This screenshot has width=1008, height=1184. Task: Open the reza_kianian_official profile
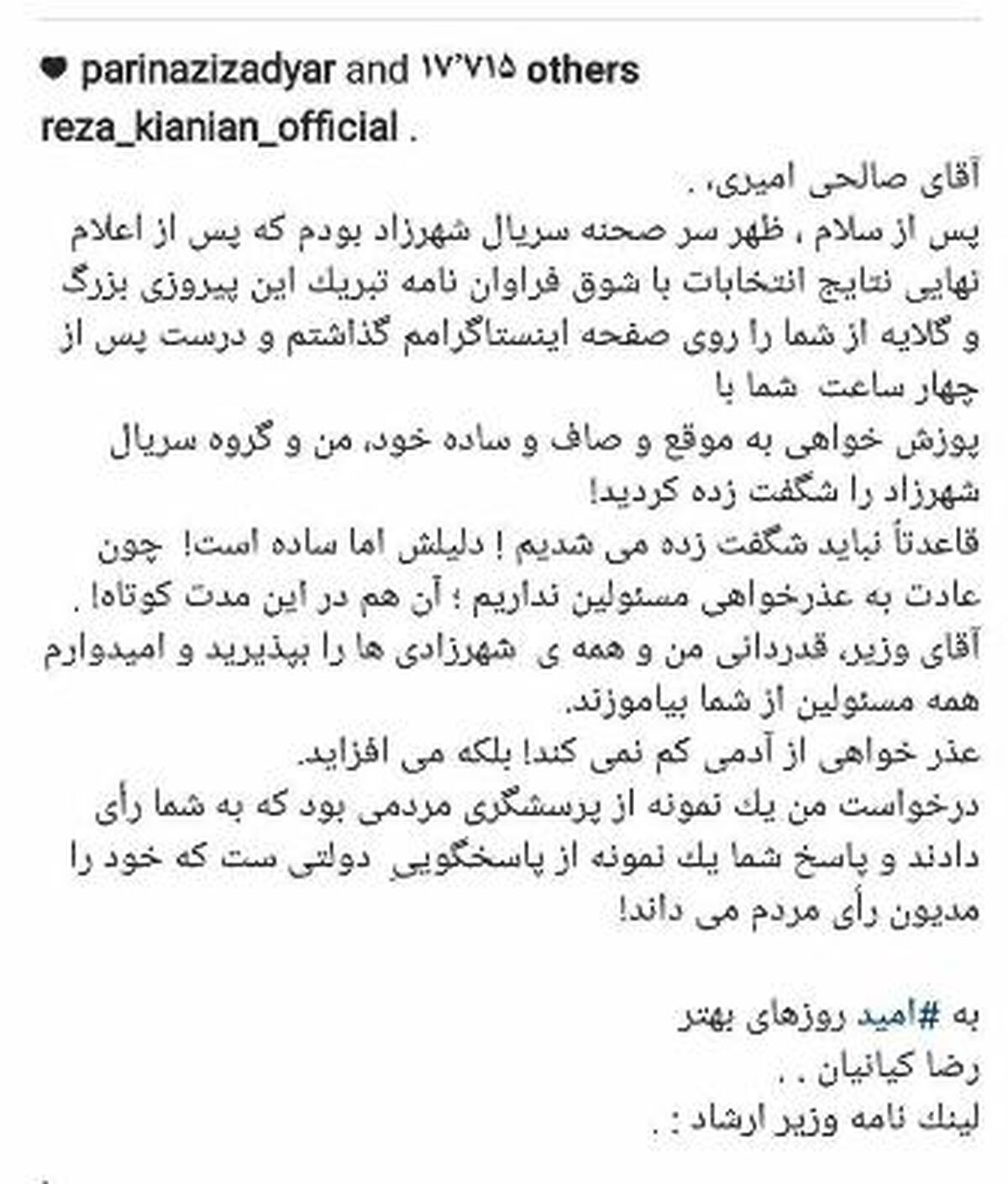tap(219, 128)
